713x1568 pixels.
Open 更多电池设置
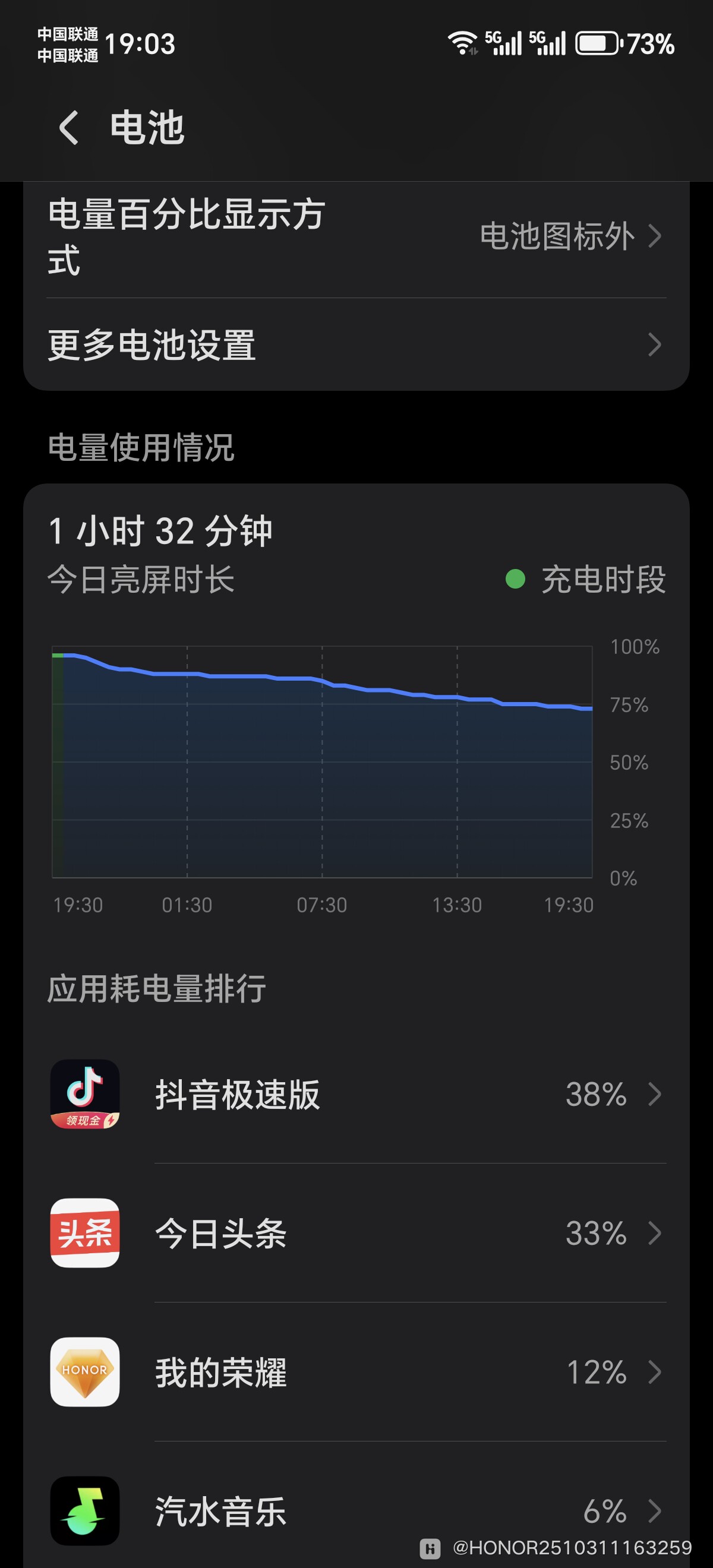pyautogui.click(x=356, y=344)
